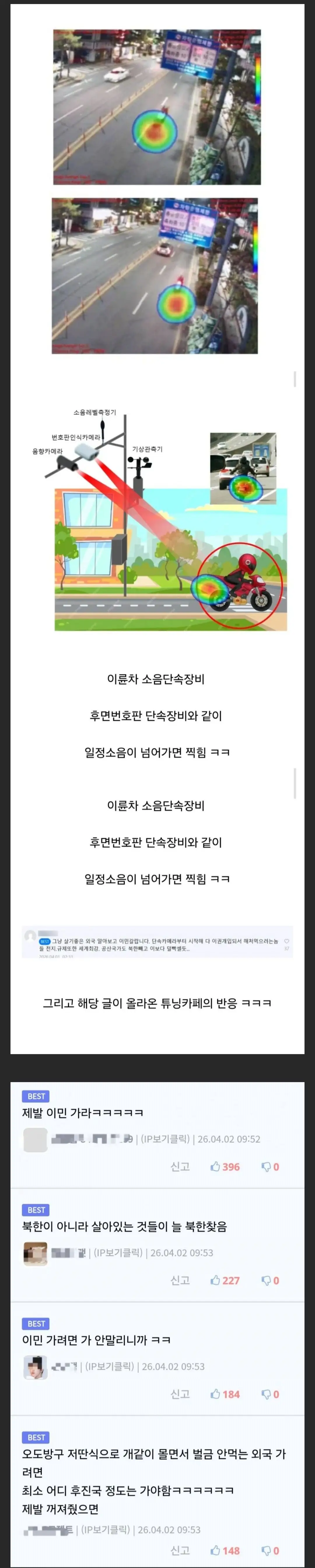Like the comment with 227 likes about 북한
This screenshot has width=315, height=1568.
[x=225, y=1280]
